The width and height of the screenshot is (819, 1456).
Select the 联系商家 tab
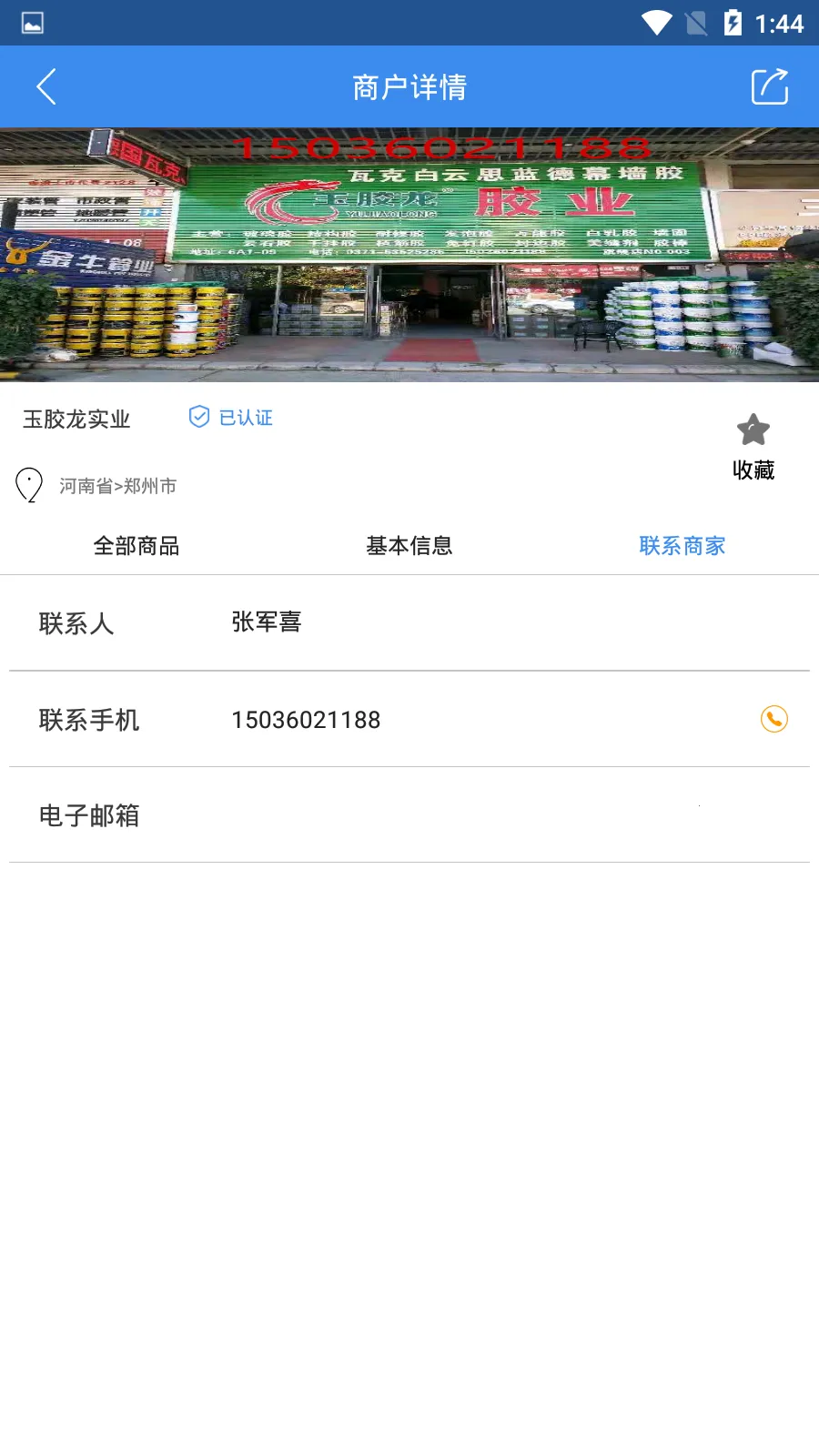click(682, 545)
